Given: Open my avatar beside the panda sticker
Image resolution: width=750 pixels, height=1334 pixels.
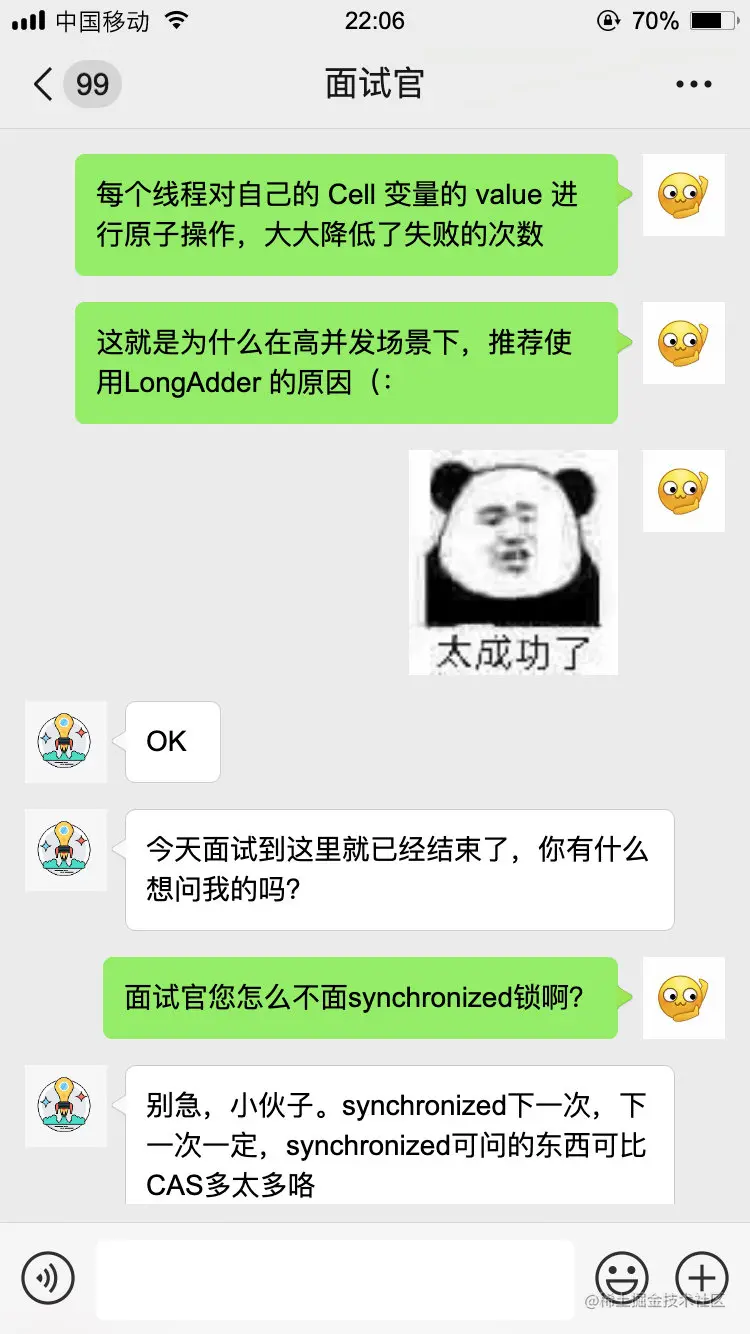Looking at the screenshot, I should coord(683,491).
